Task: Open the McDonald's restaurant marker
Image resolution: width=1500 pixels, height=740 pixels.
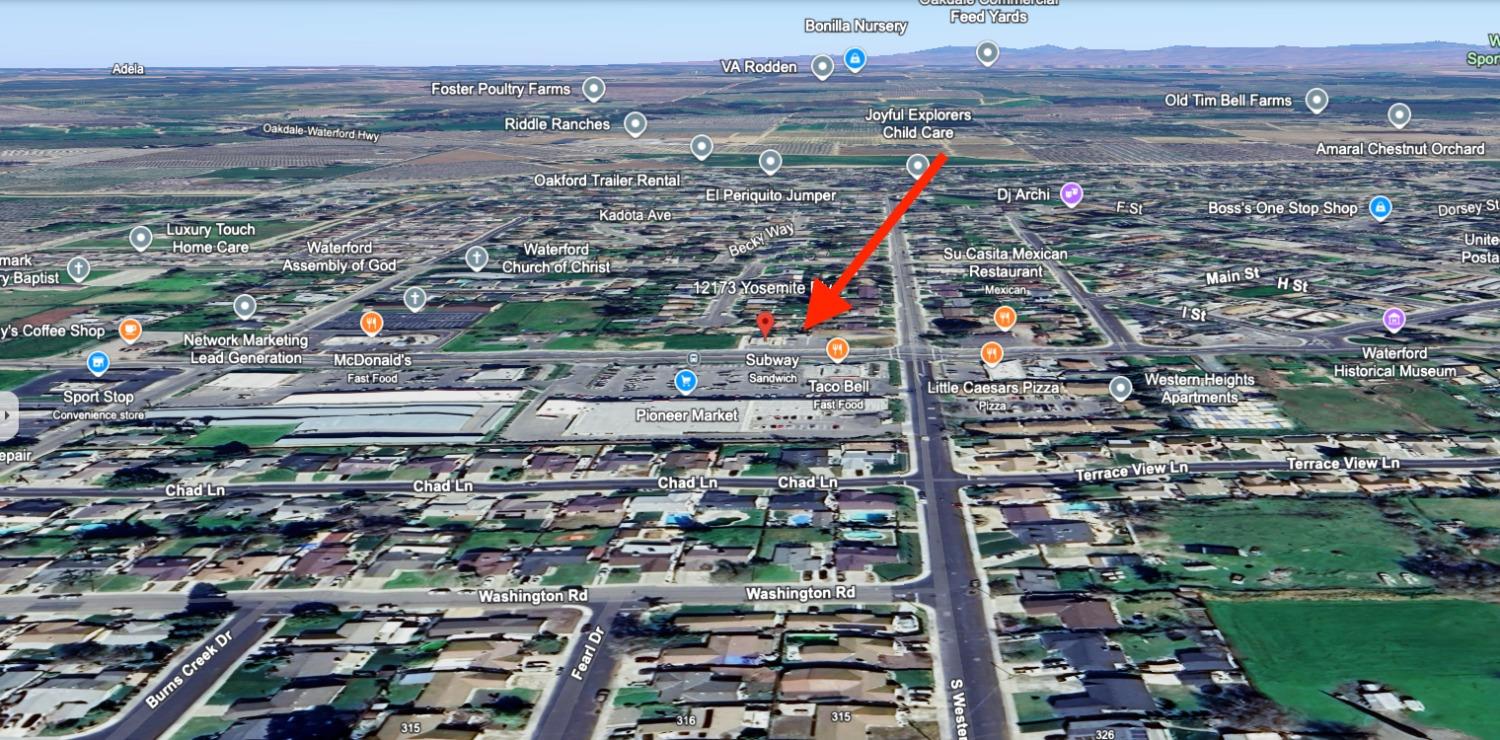Action: click(371, 323)
